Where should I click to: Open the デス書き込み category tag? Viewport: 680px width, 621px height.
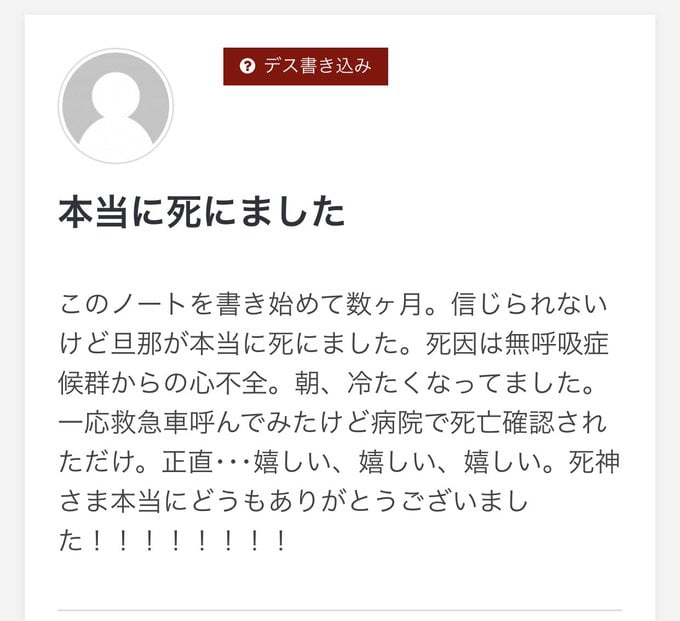[x=305, y=67]
